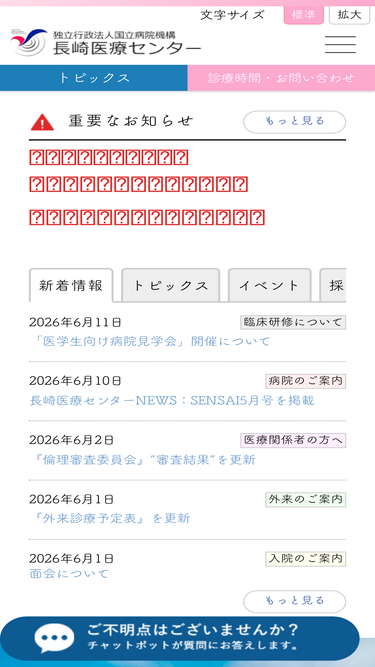375x667 pixels.
Task: Open the 長崎医療センター home logo
Action: tap(106, 43)
